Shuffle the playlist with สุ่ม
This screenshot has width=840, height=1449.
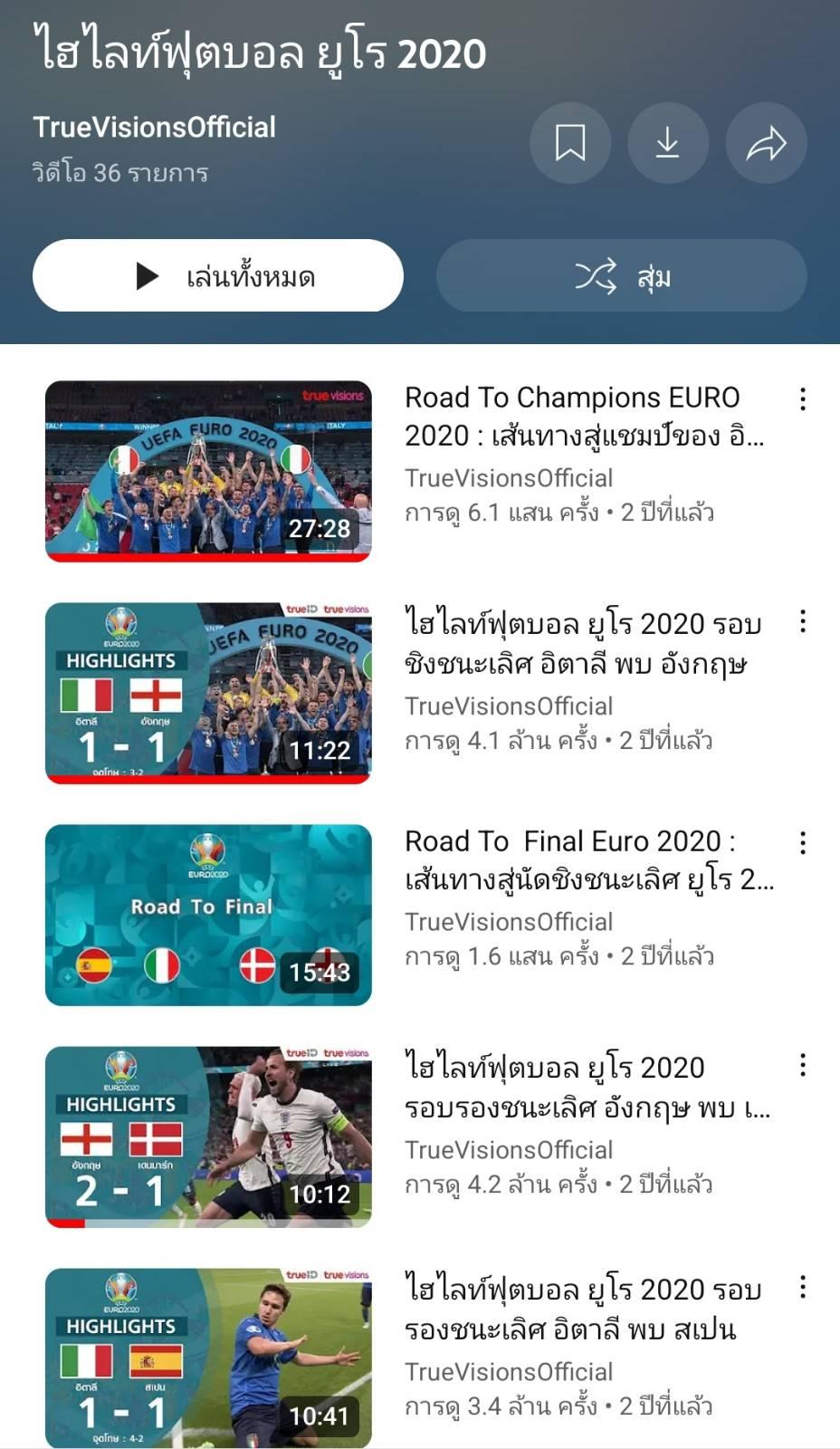click(621, 275)
